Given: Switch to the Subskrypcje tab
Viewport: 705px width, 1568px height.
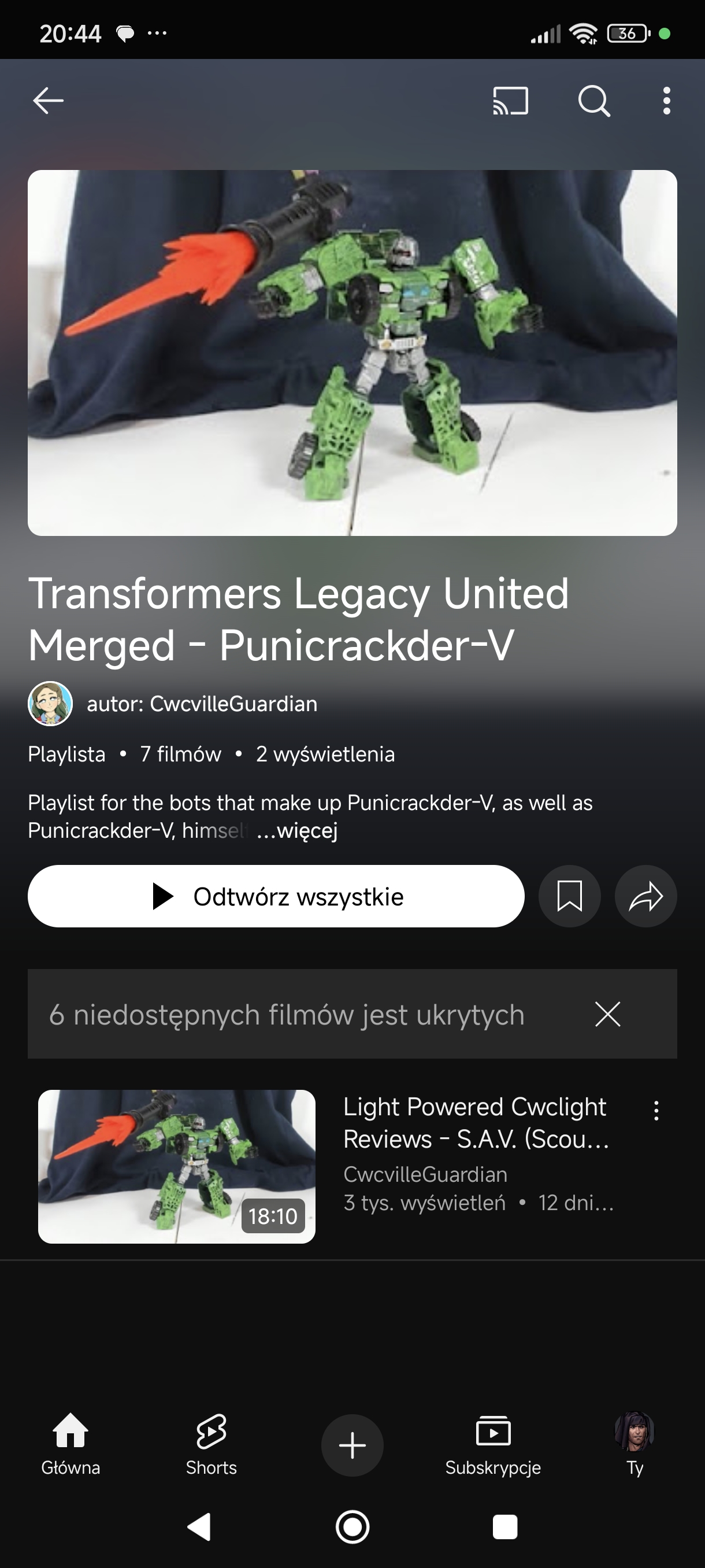Looking at the screenshot, I should (x=493, y=1444).
